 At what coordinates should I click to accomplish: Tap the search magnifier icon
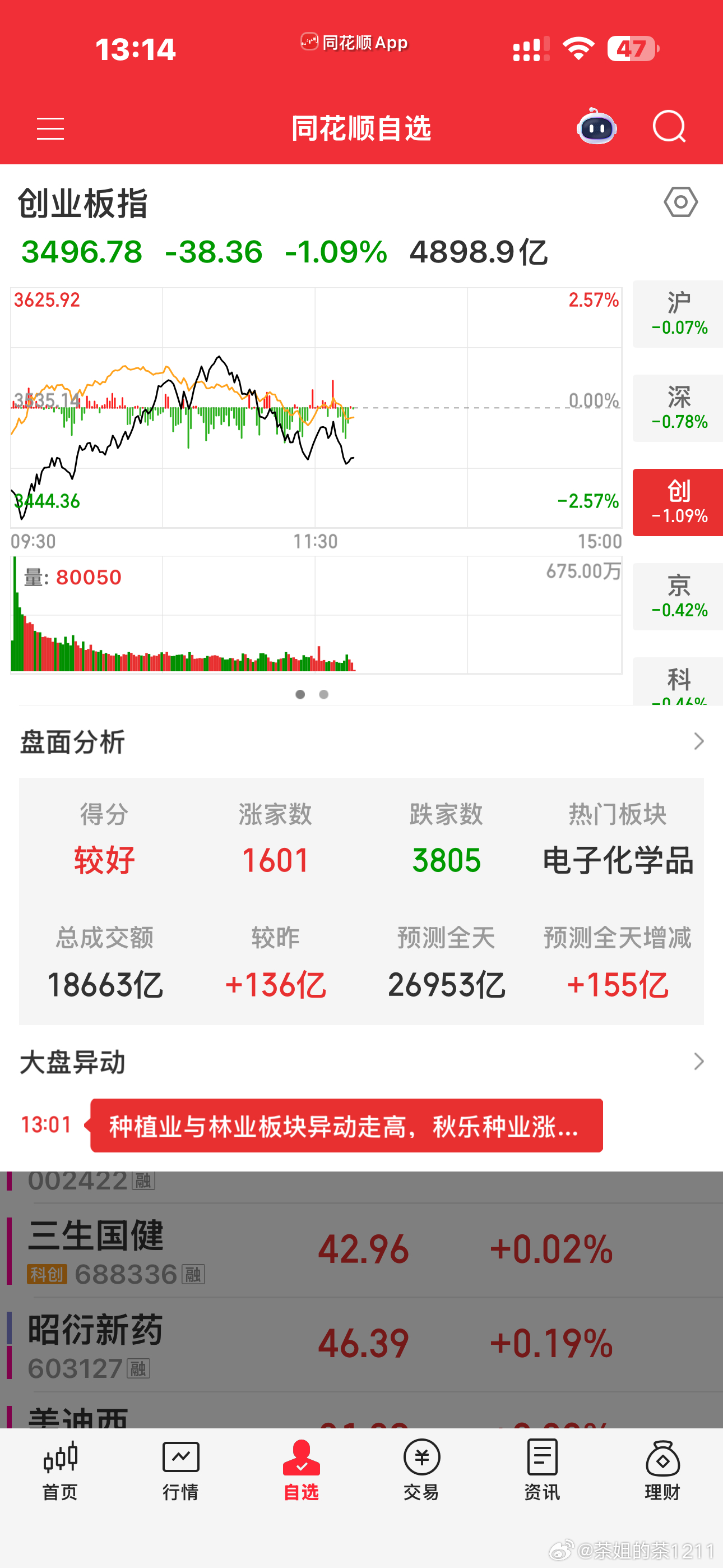point(669,127)
